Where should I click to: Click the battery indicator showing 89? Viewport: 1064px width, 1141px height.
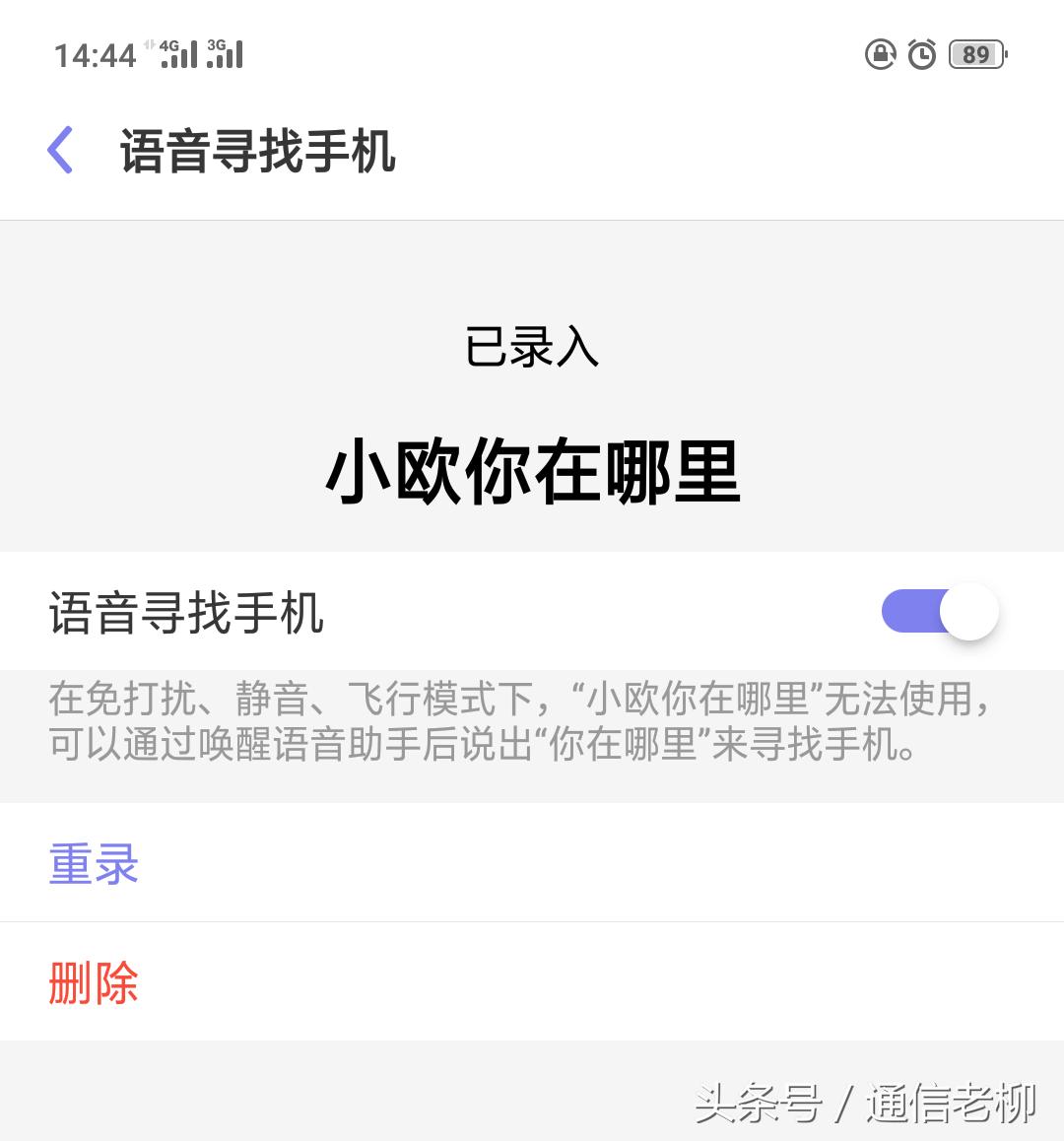(975, 54)
